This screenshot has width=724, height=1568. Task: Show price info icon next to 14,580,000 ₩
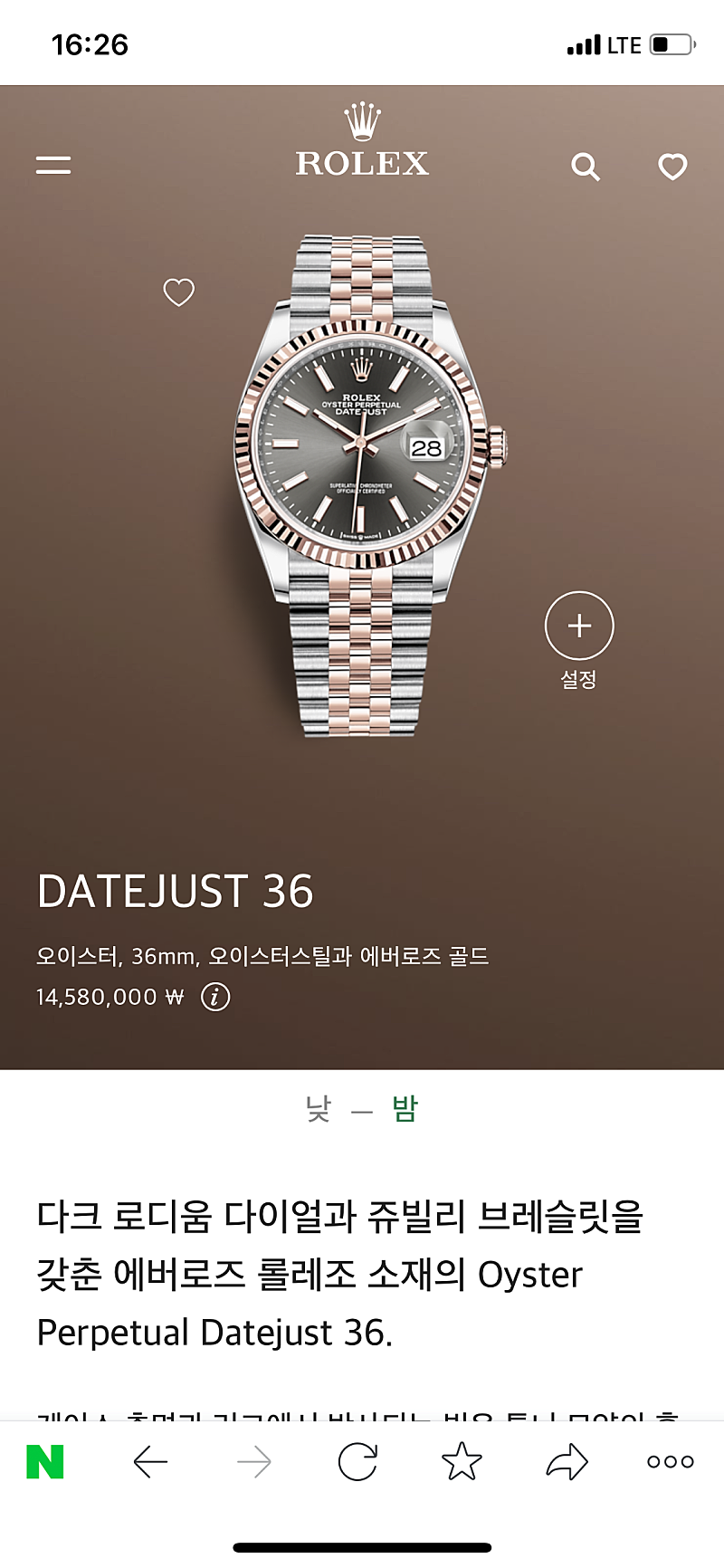point(215,997)
